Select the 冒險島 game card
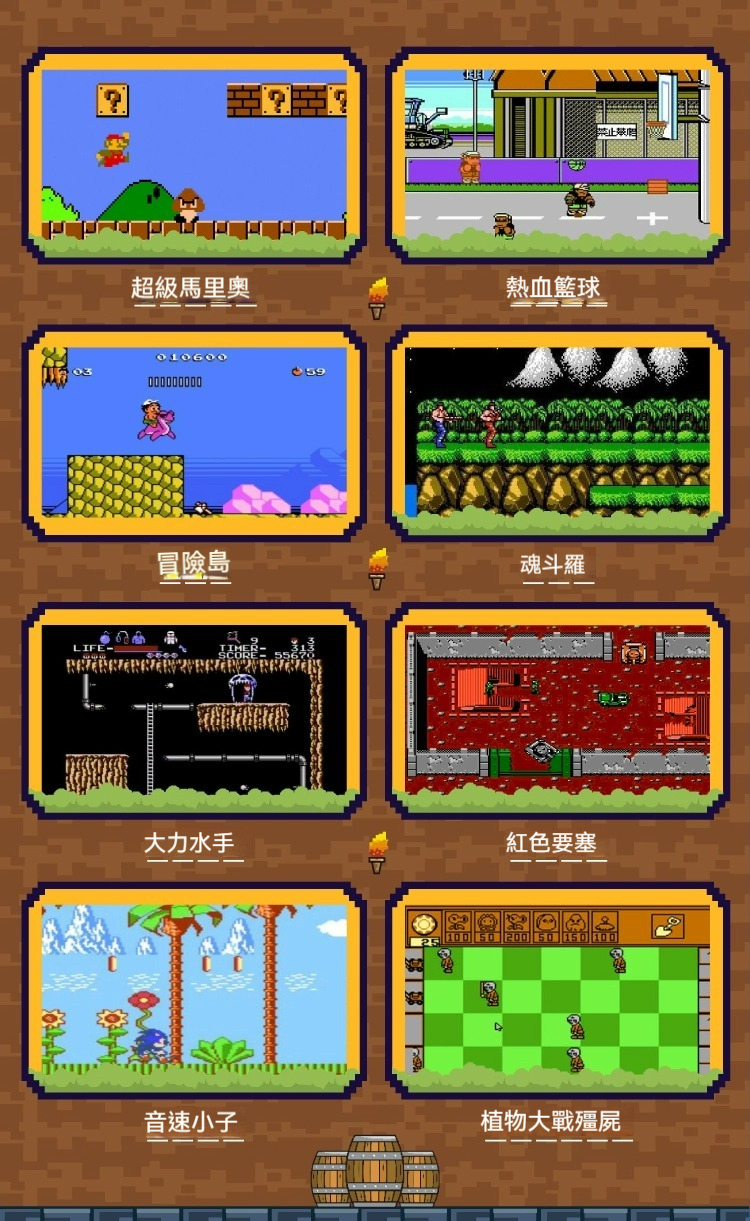Image resolution: width=750 pixels, height=1221 pixels. (194, 432)
